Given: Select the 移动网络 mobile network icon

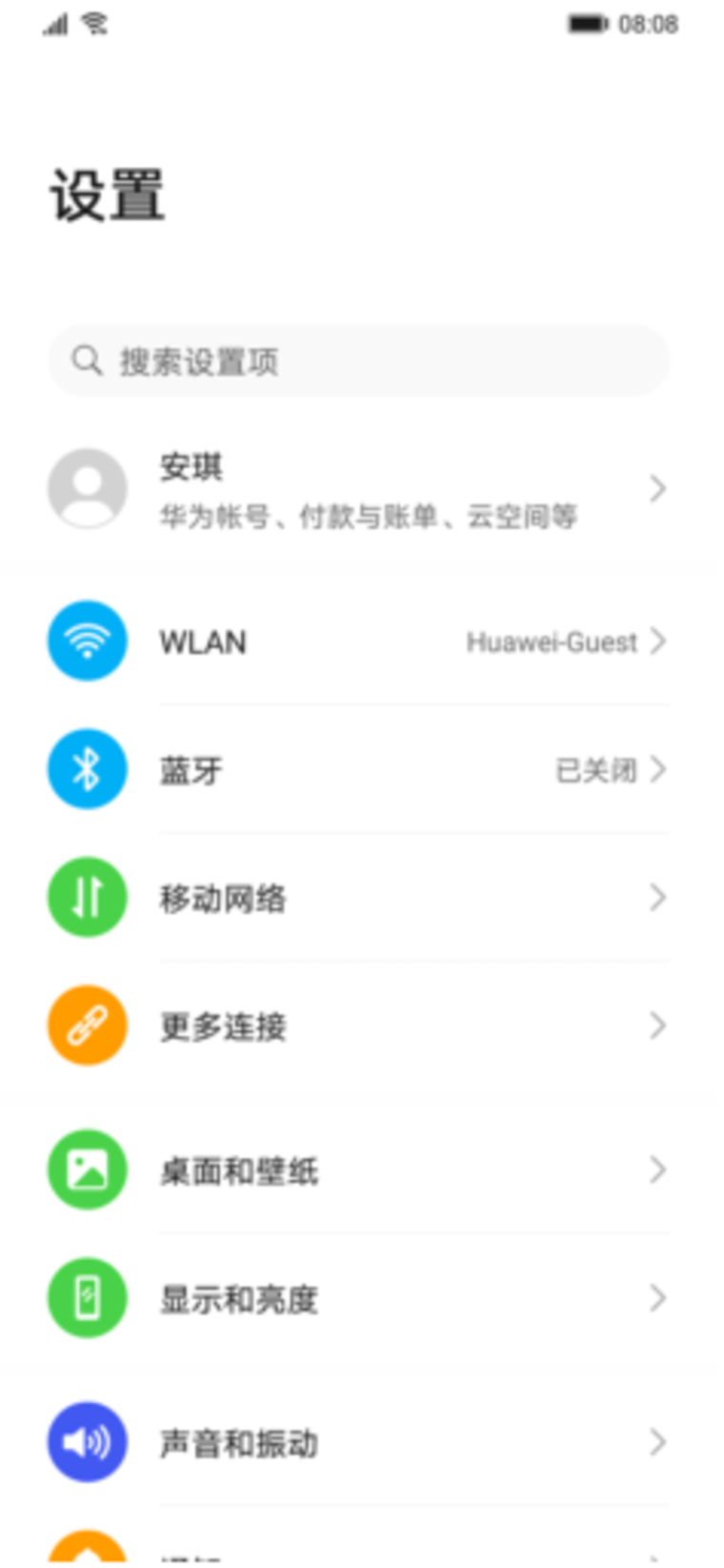Looking at the screenshot, I should 87,896.
